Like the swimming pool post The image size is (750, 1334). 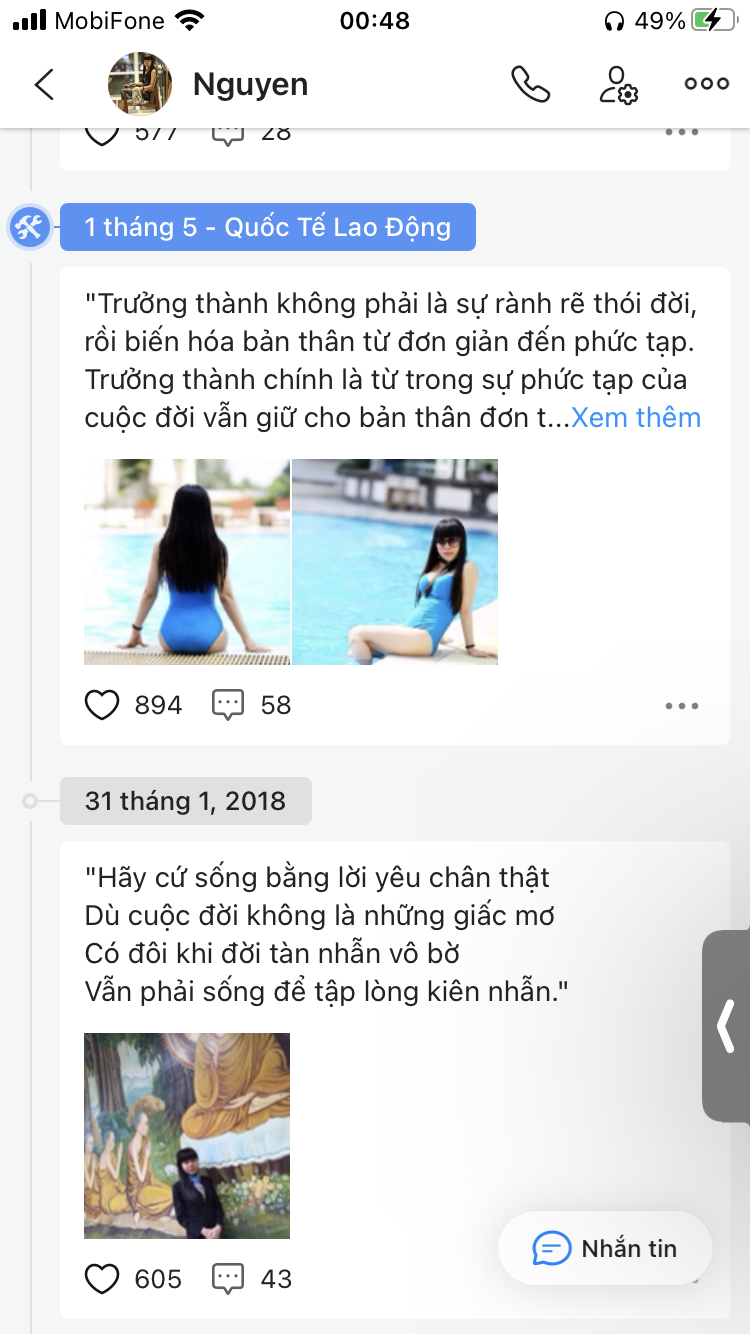(x=102, y=705)
